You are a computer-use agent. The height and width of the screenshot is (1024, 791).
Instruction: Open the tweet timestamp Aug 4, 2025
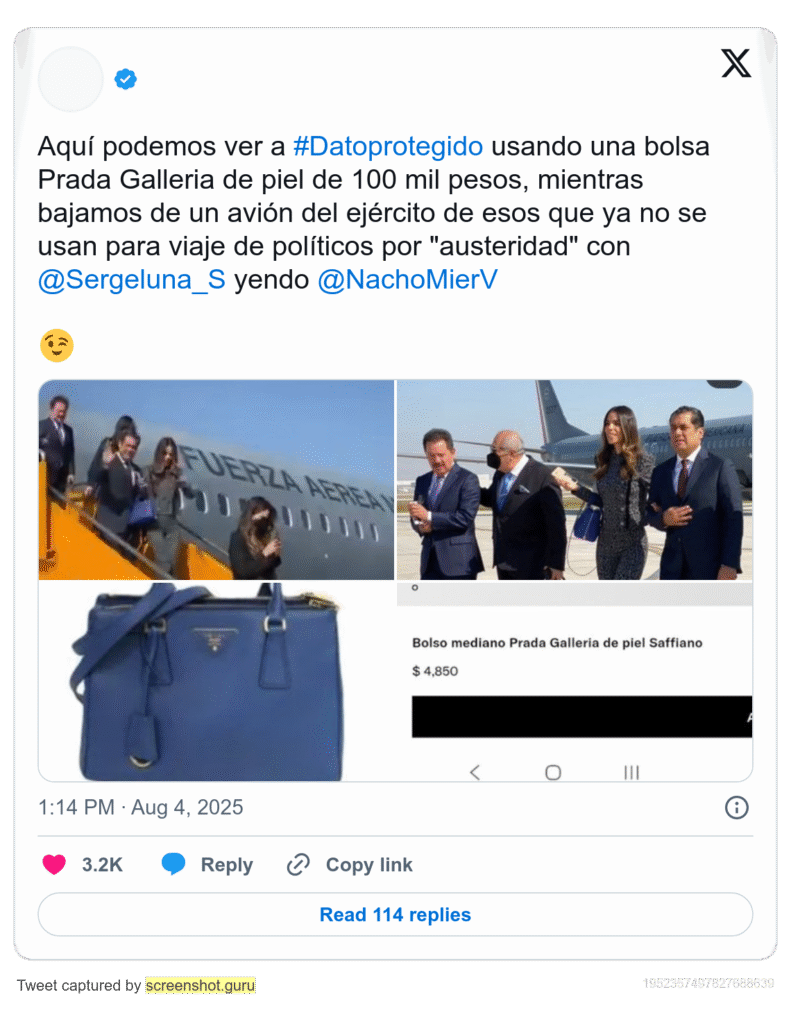[x=140, y=807]
